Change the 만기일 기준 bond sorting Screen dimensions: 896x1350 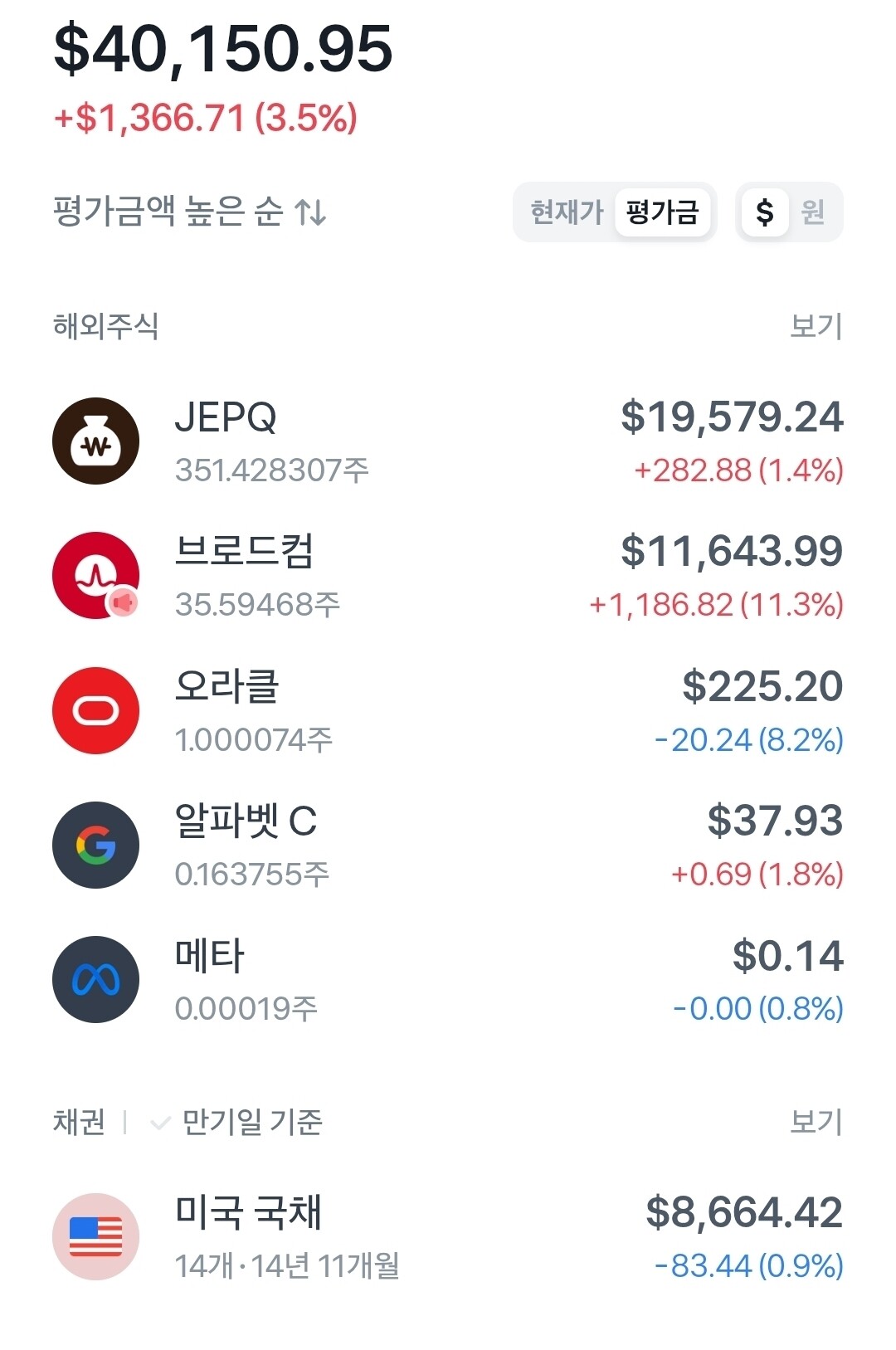click(238, 1122)
